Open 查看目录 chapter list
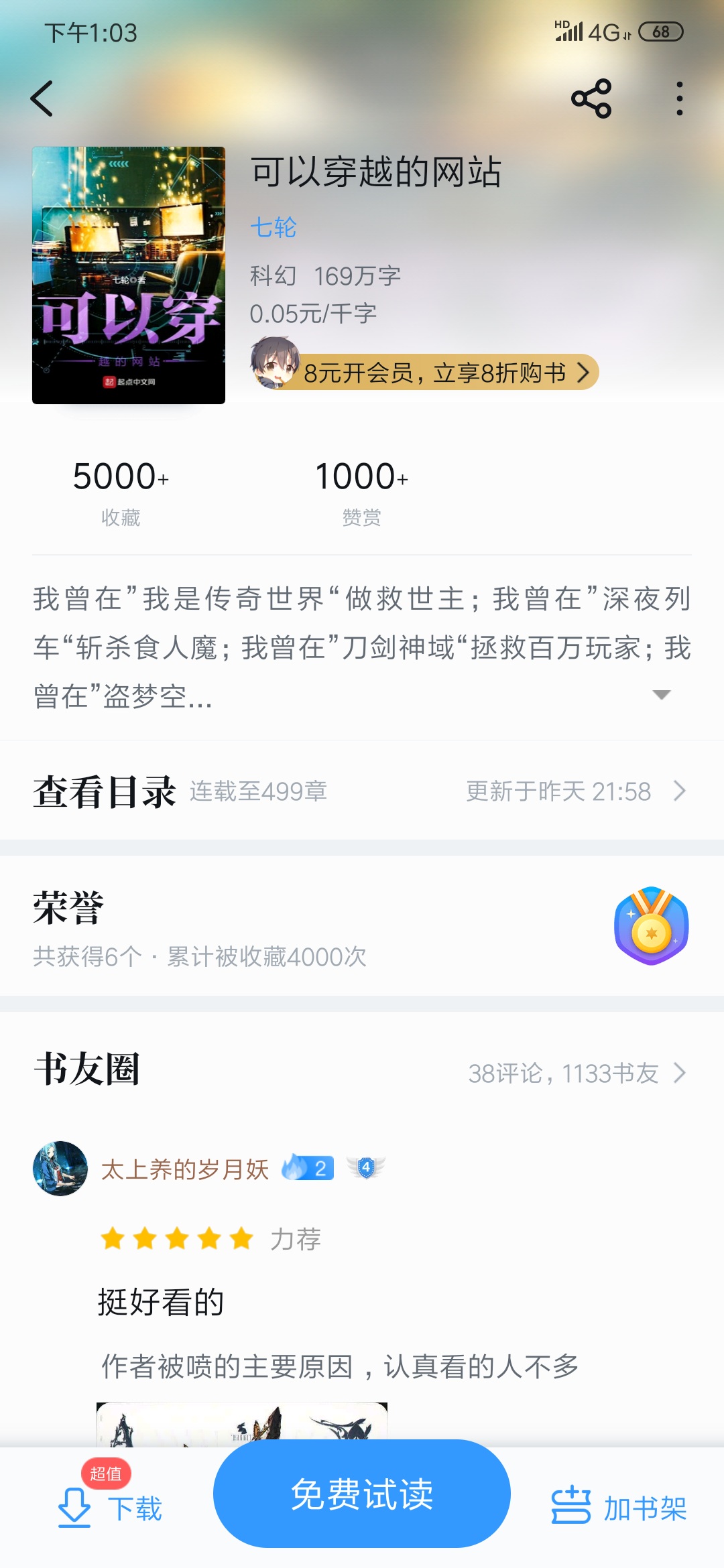724x1568 pixels. pos(362,791)
